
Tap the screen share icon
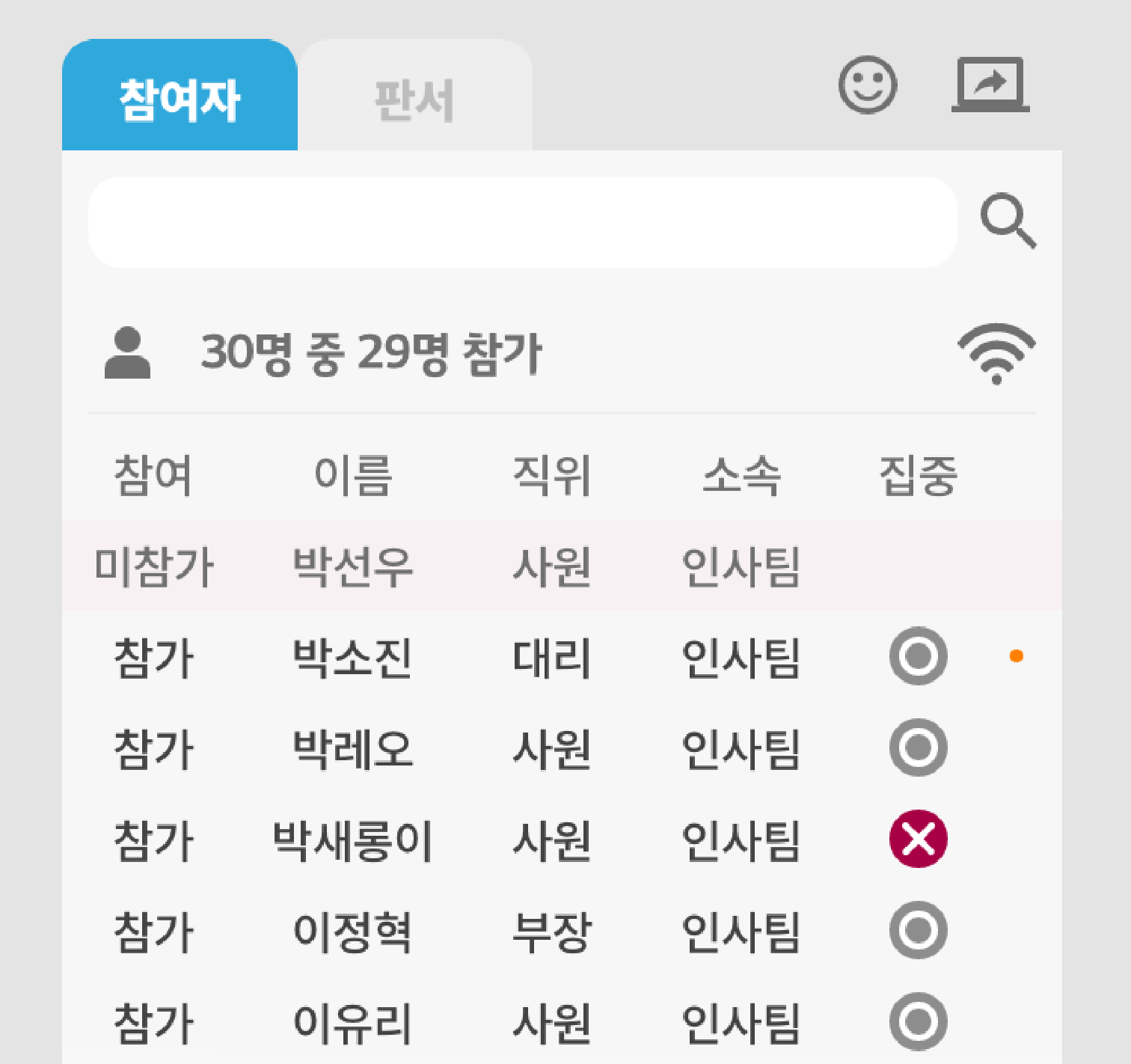pyautogui.click(x=990, y=85)
